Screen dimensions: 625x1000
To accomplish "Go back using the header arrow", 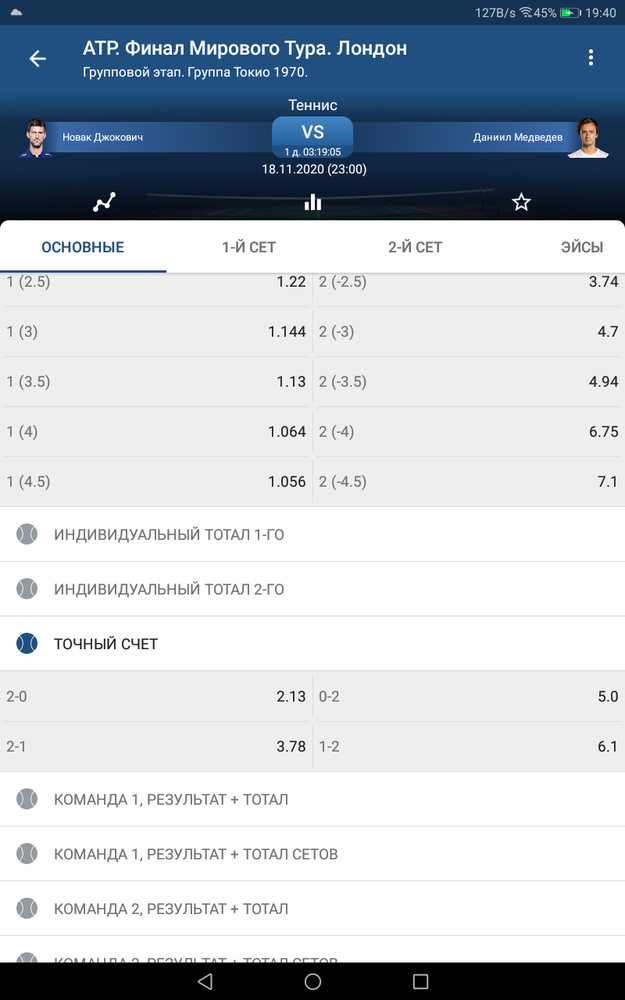I will tap(38, 59).
